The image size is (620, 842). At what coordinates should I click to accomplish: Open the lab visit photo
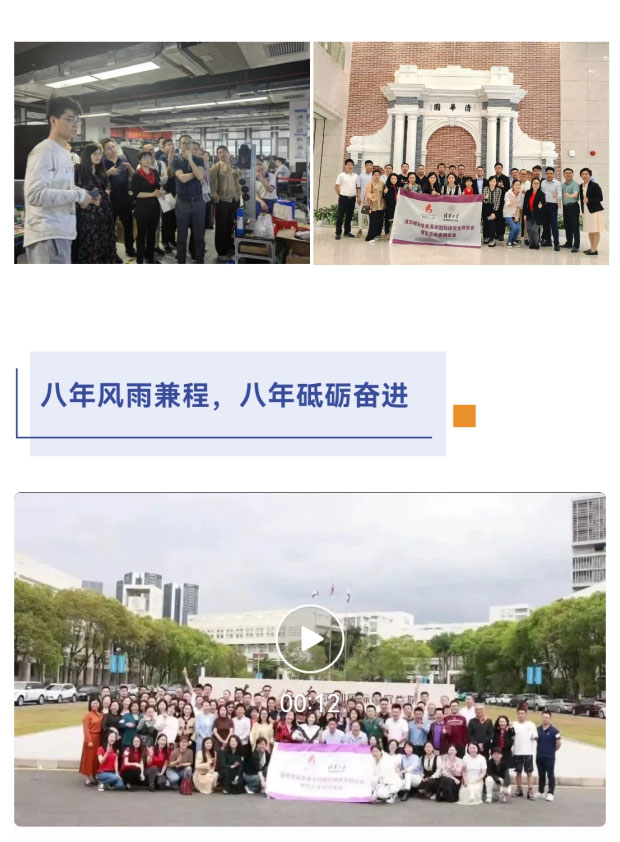(161, 152)
